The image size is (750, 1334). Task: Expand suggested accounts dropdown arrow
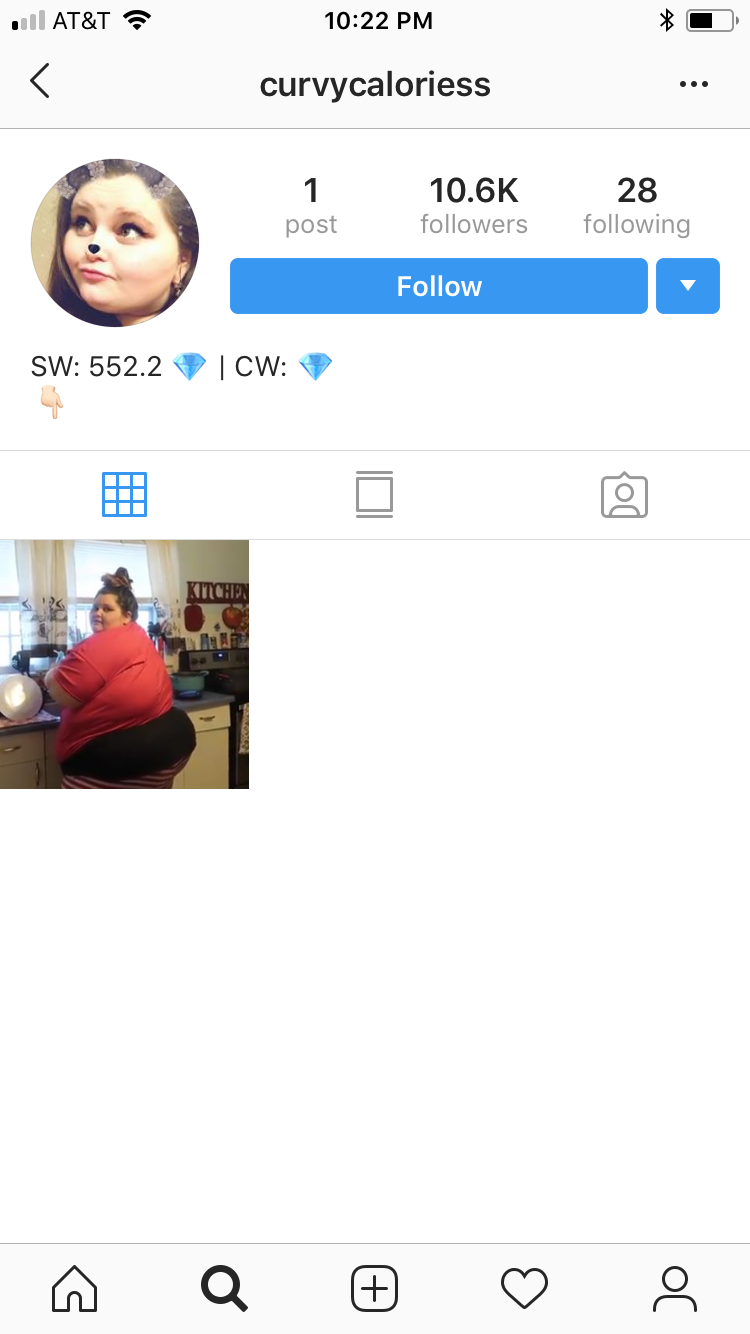tap(688, 286)
